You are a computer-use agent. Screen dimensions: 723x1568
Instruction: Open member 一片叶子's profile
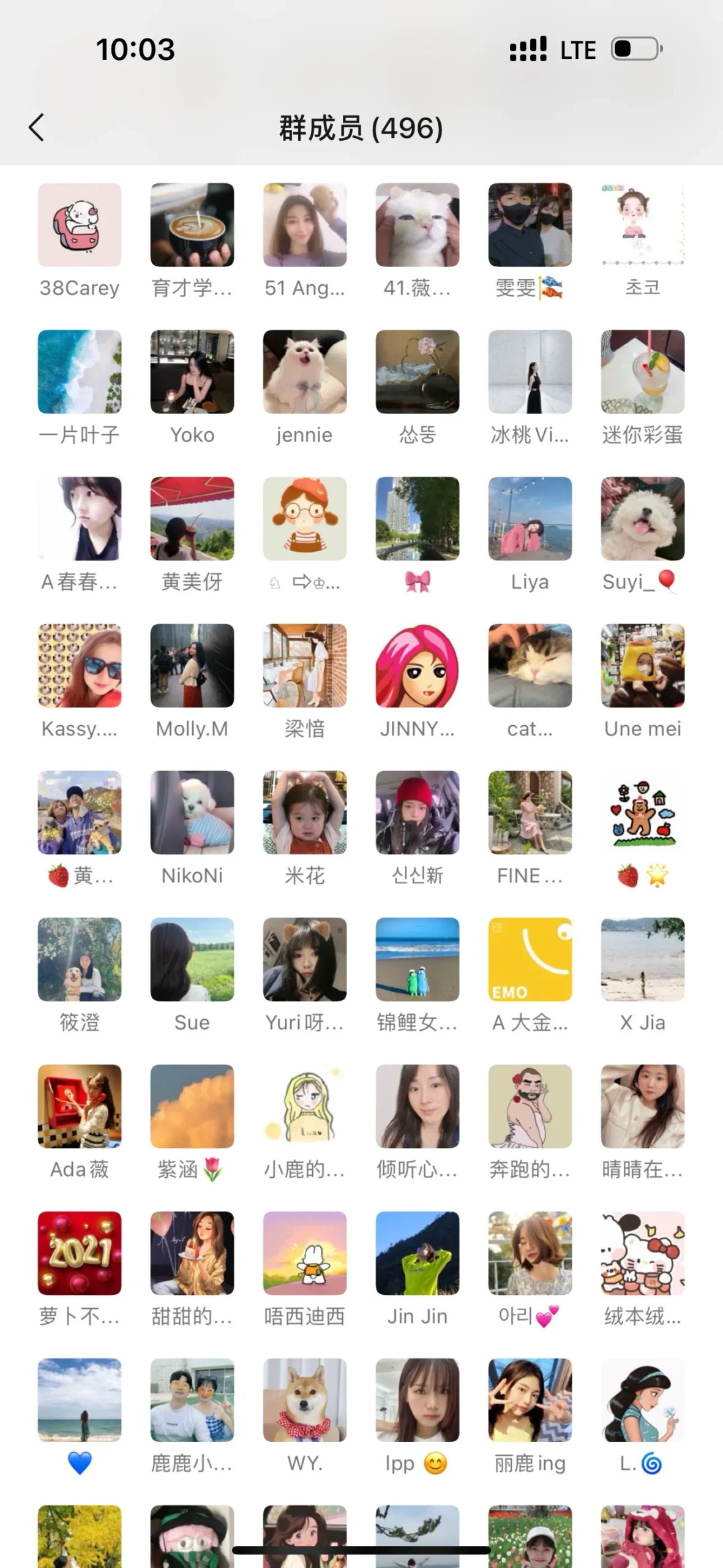tap(80, 372)
